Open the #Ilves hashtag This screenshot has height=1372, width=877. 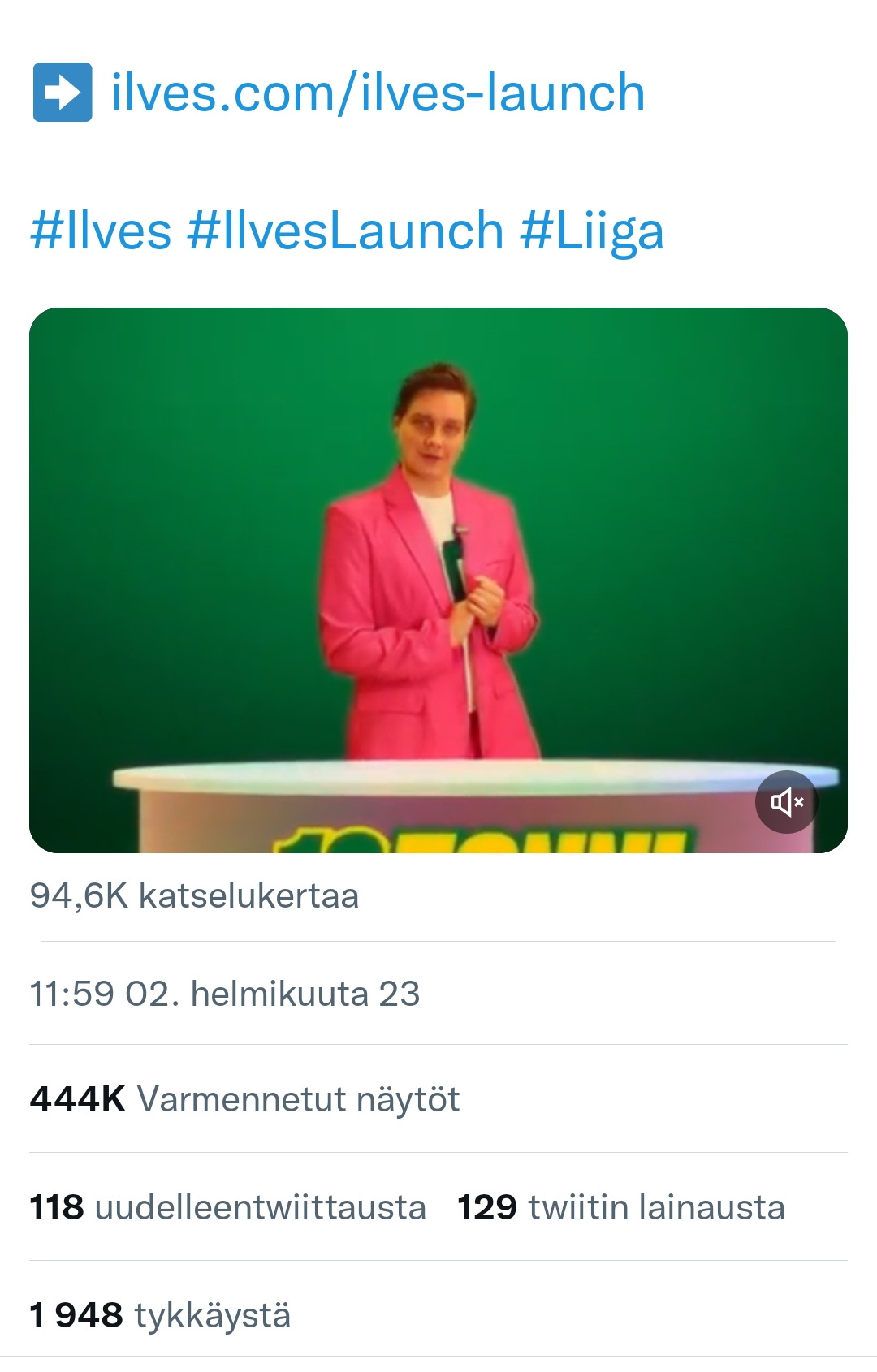[101, 231]
